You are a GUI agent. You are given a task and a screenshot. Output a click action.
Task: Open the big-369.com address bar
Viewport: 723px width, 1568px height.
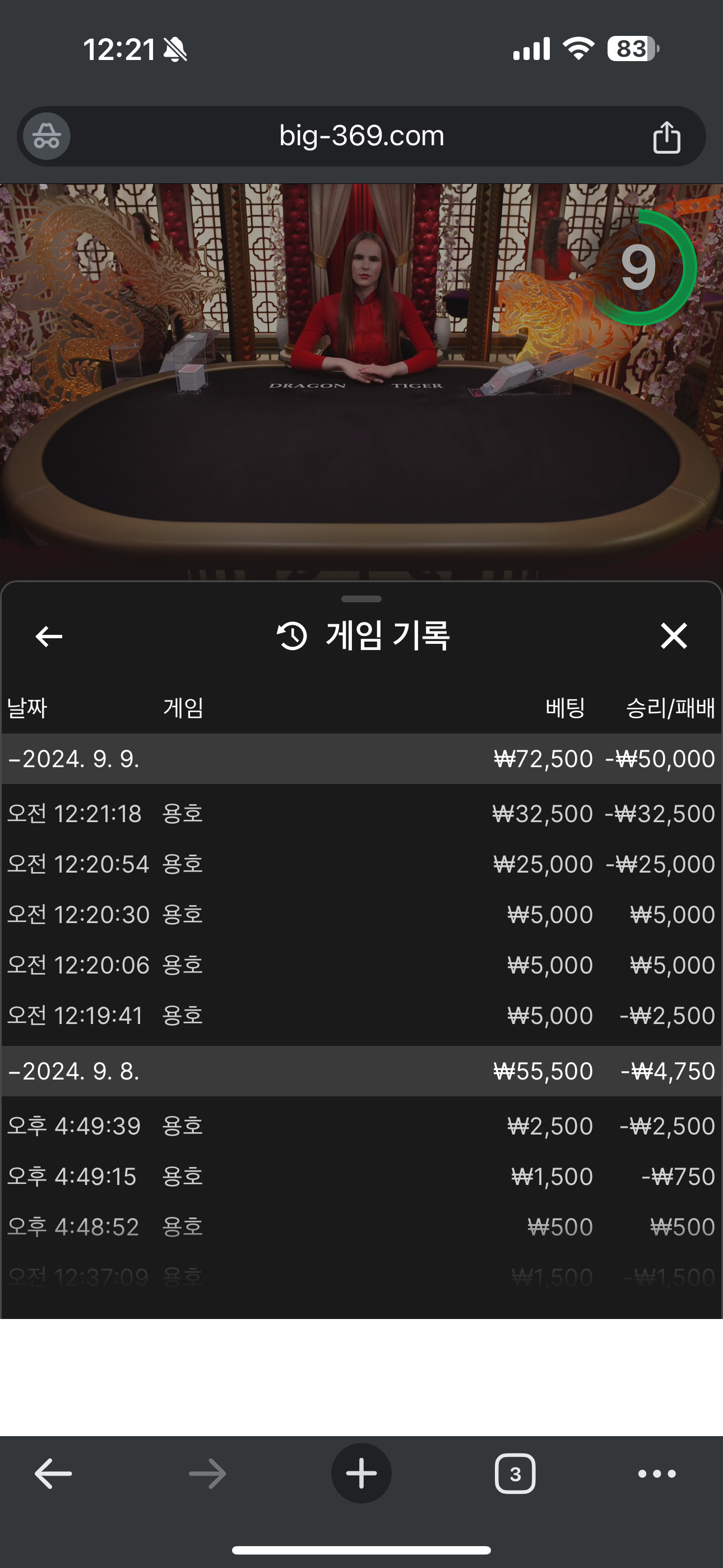click(x=361, y=136)
